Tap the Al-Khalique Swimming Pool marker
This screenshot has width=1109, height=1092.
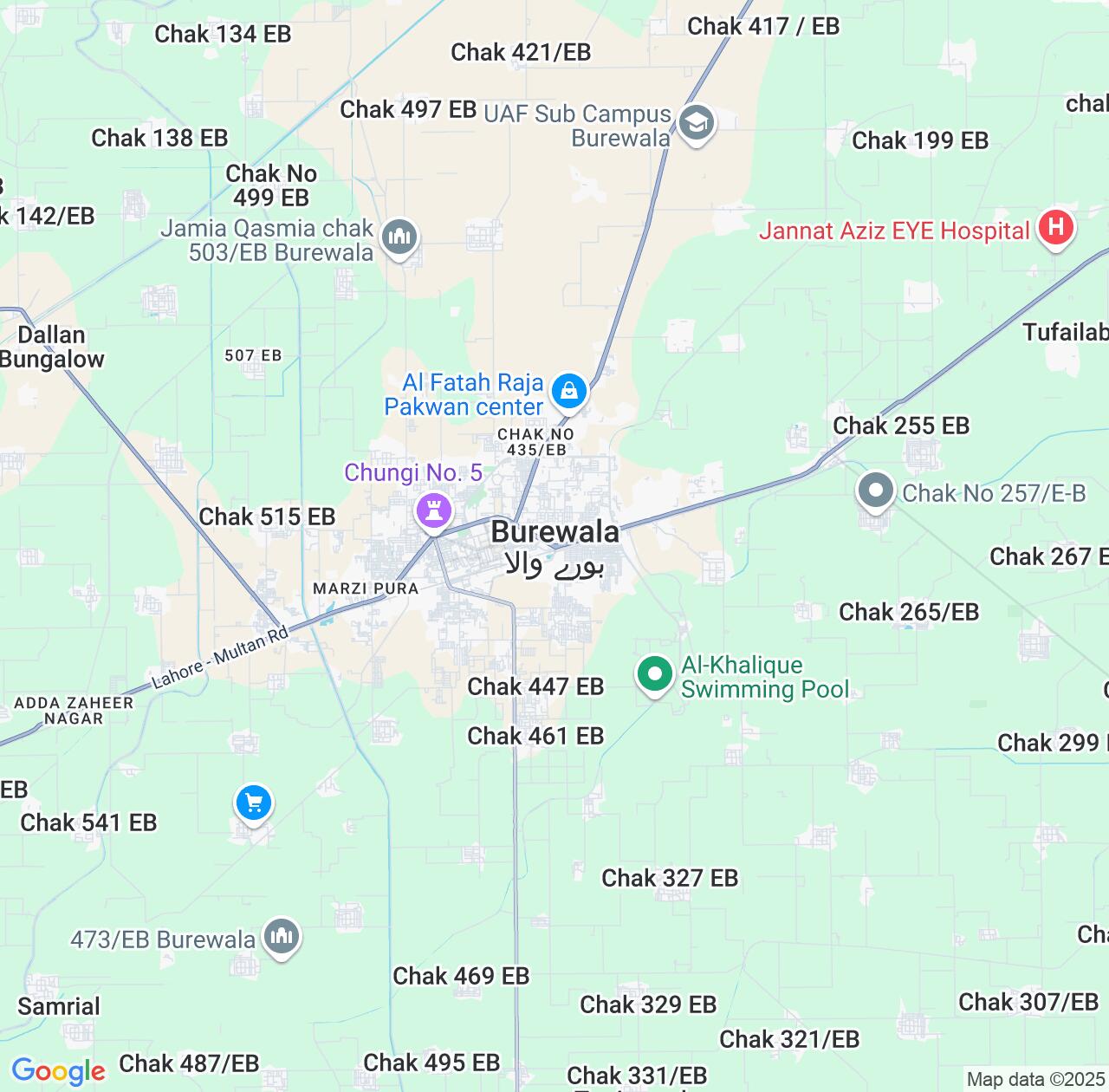(655, 673)
